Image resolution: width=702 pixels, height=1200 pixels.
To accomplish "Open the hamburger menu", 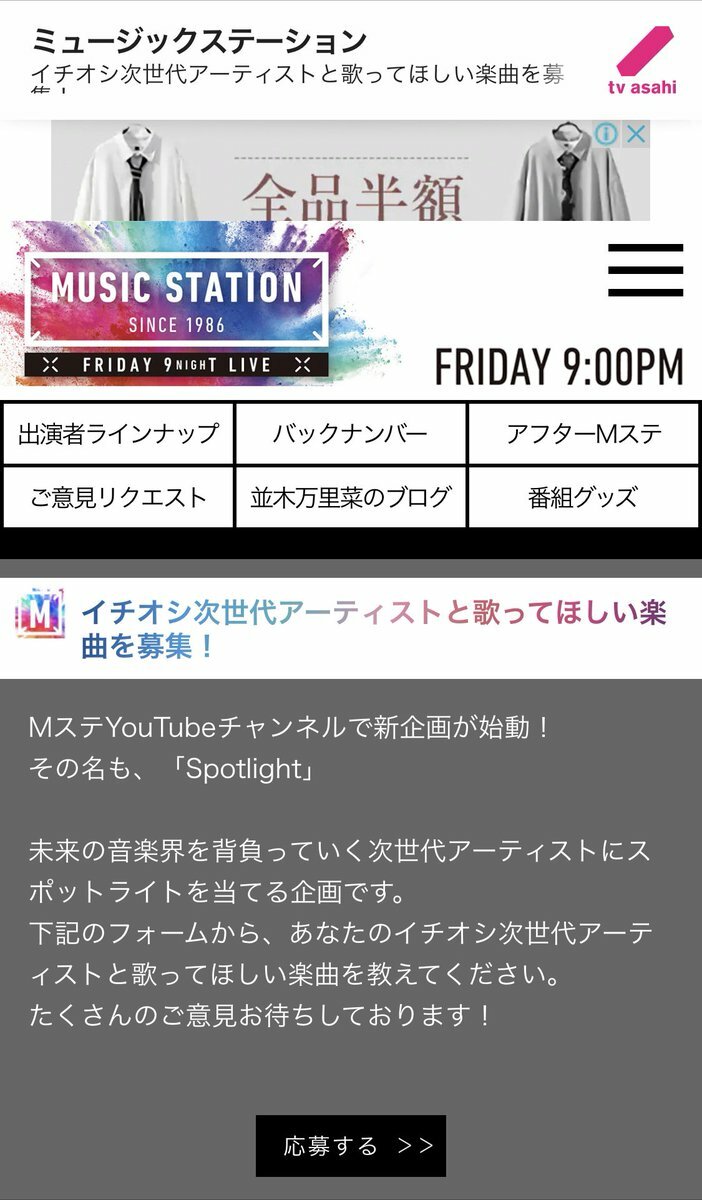I will 645,270.
